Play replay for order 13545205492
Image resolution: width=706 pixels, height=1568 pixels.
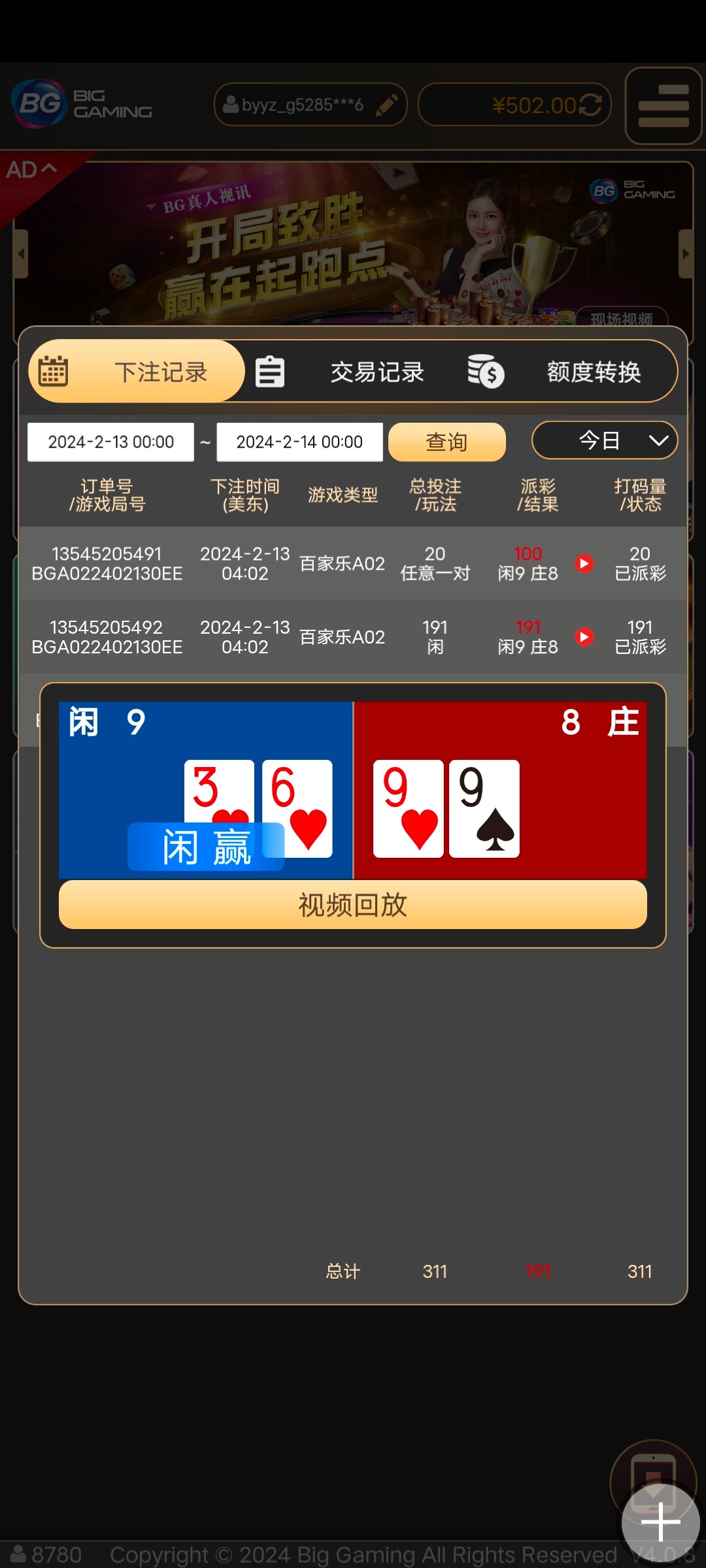(x=584, y=637)
